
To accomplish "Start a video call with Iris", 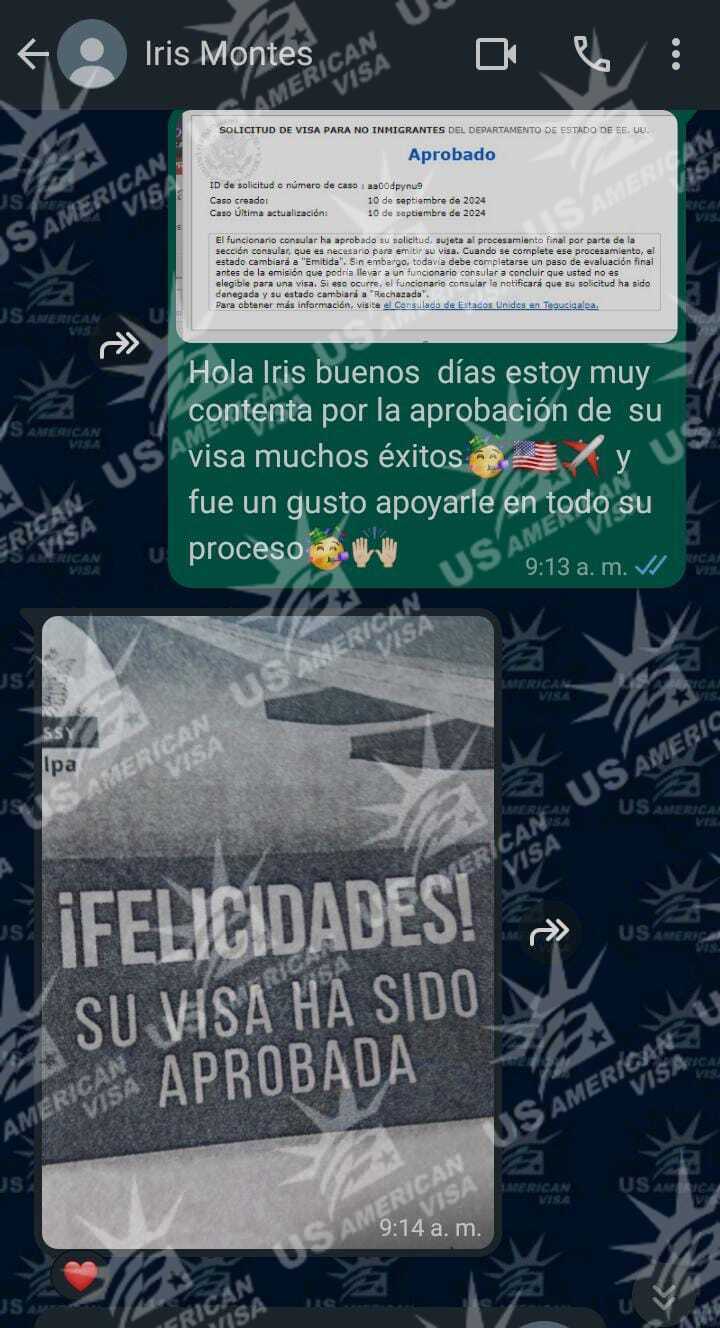I will coord(496,55).
